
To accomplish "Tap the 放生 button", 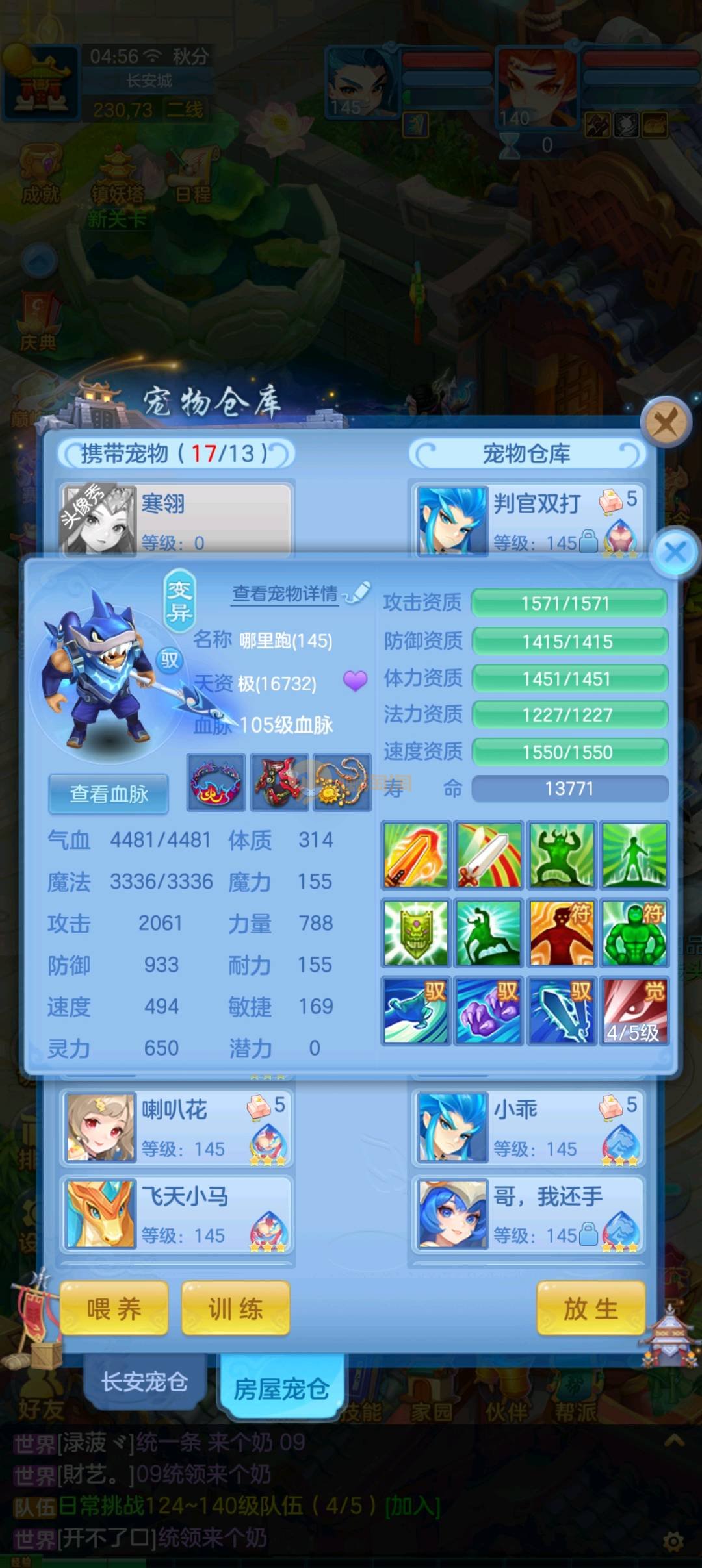I will [590, 1308].
